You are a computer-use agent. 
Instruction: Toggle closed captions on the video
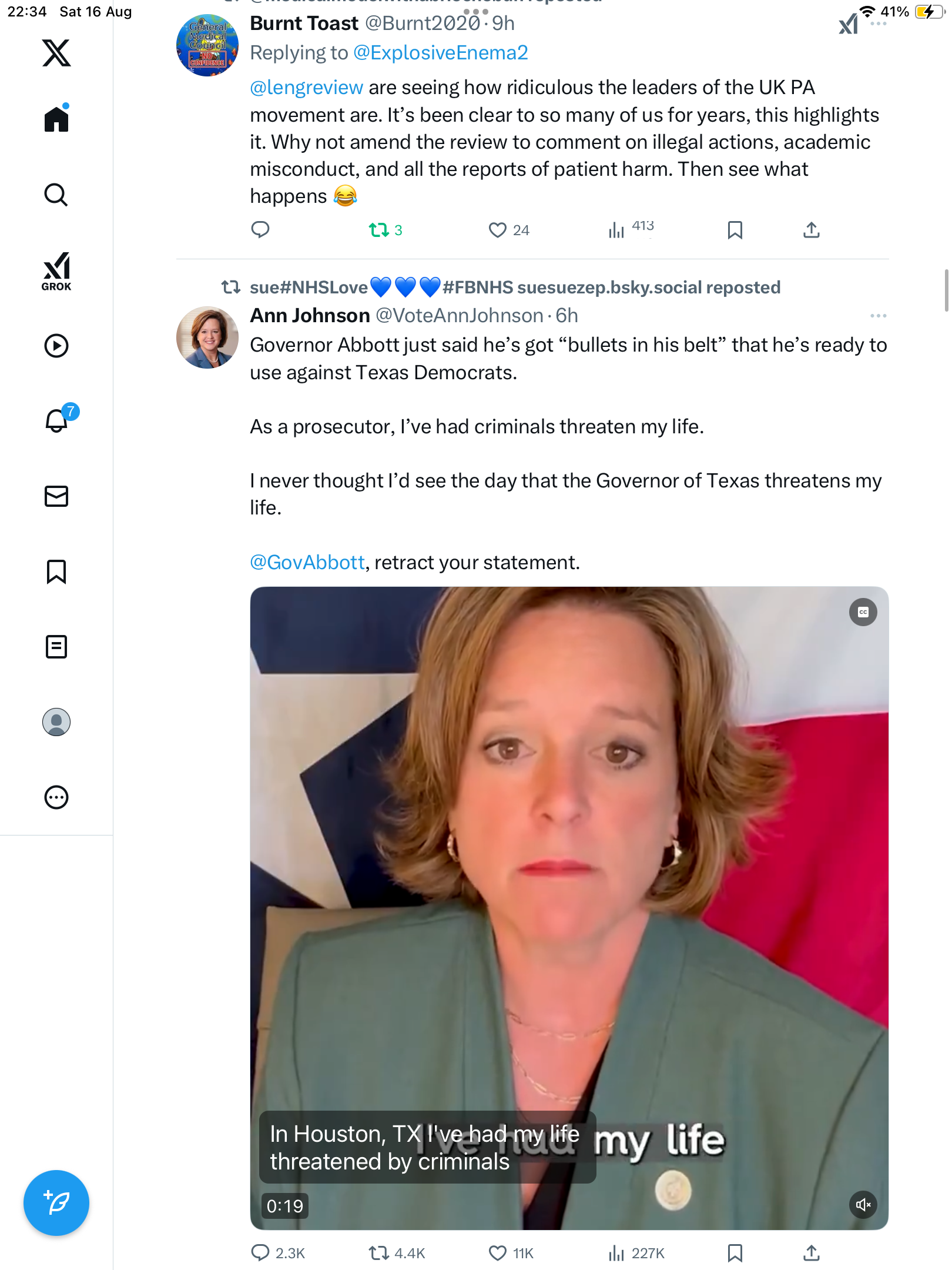[x=863, y=612]
